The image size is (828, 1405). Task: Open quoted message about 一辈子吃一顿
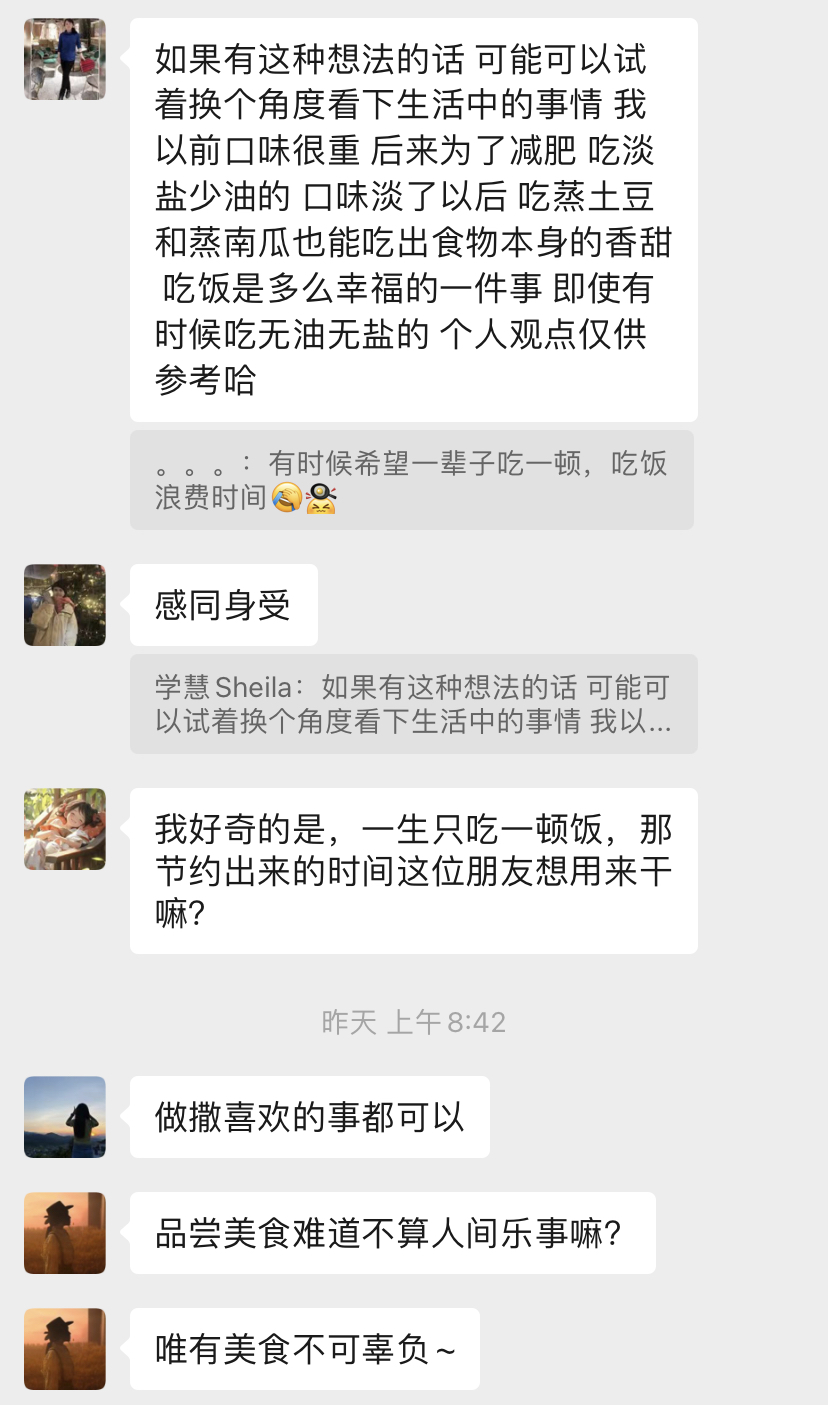(411, 480)
